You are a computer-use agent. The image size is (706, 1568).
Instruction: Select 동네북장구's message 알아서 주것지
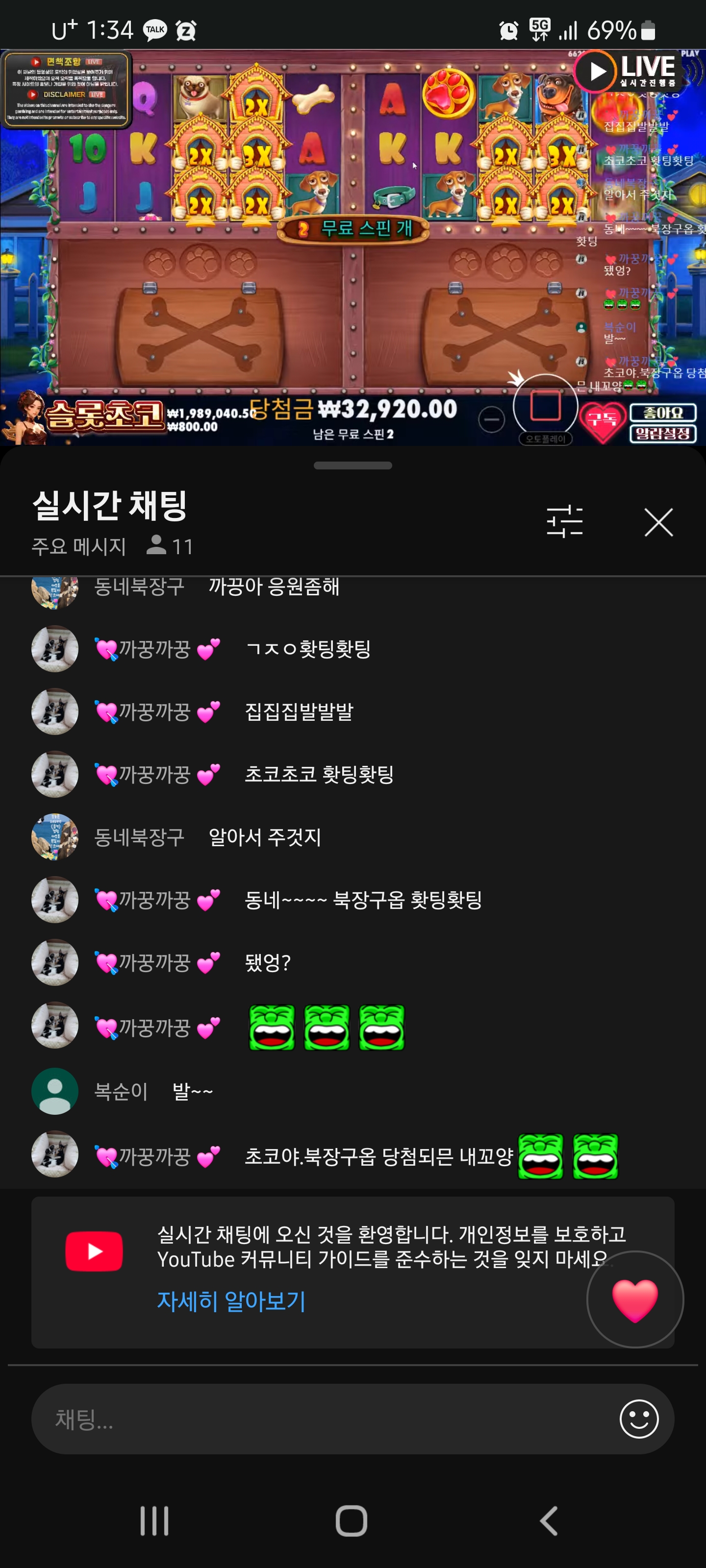click(x=264, y=837)
